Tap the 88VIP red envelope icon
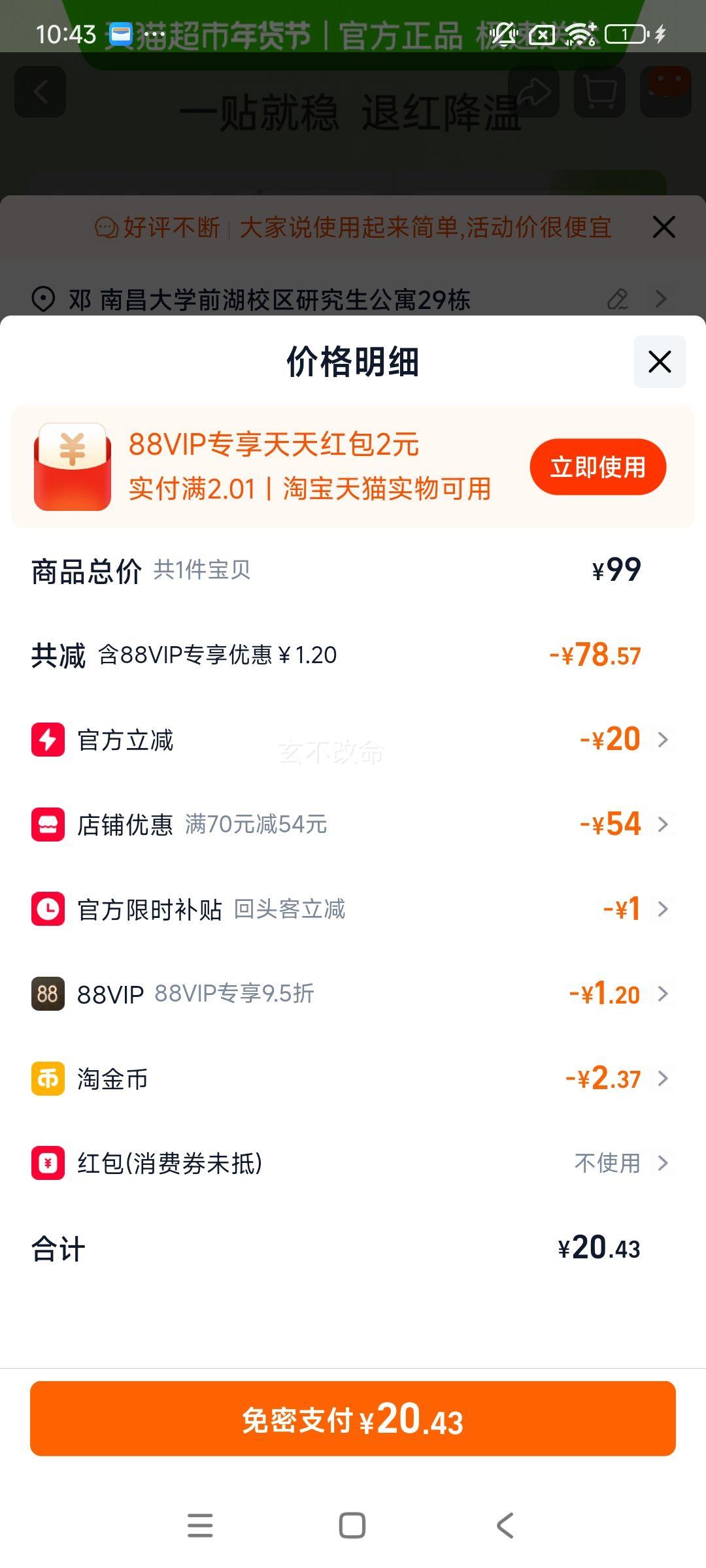The image size is (706, 1568). 73,466
